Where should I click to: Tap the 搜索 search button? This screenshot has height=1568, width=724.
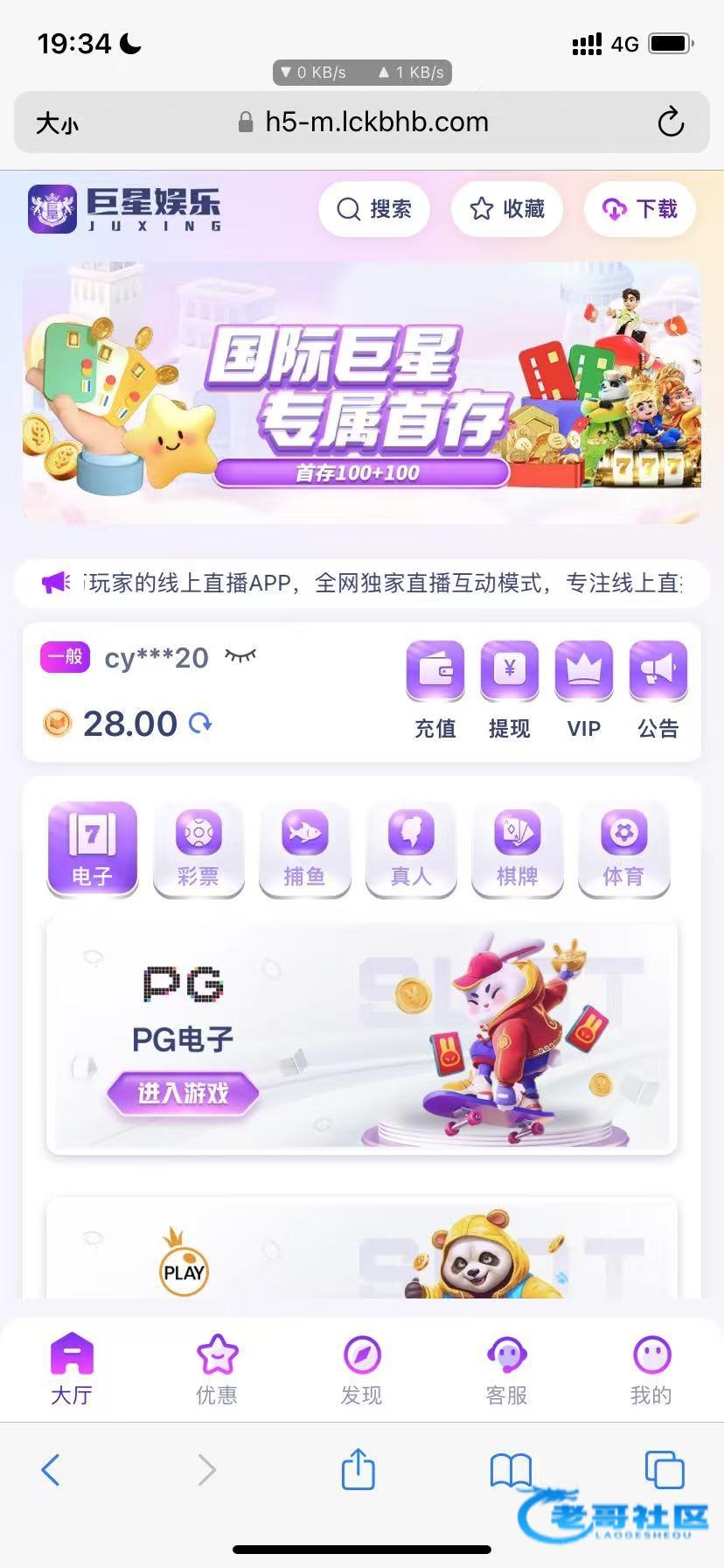pyautogui.click(x=374, y=209)
